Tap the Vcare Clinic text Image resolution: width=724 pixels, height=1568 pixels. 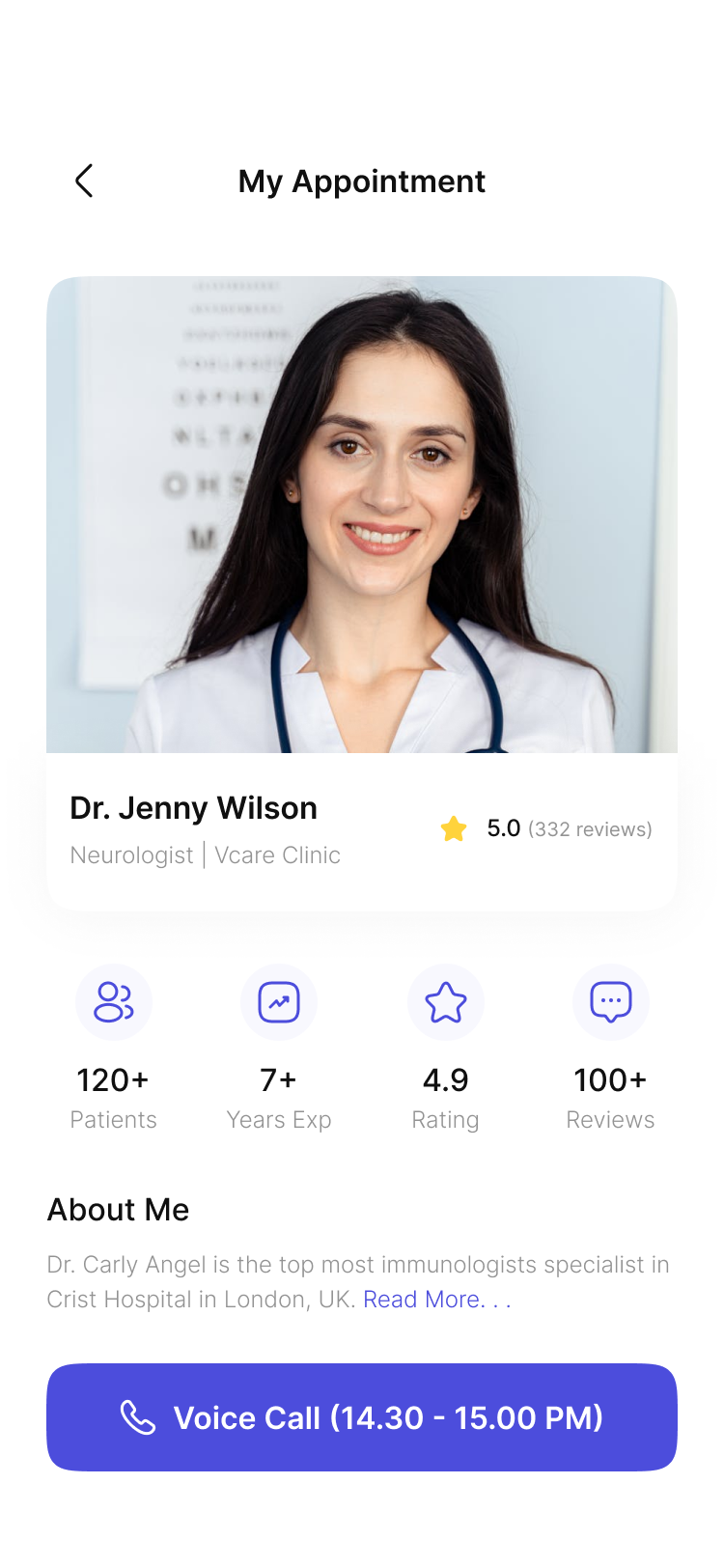[x=279, y=855]
